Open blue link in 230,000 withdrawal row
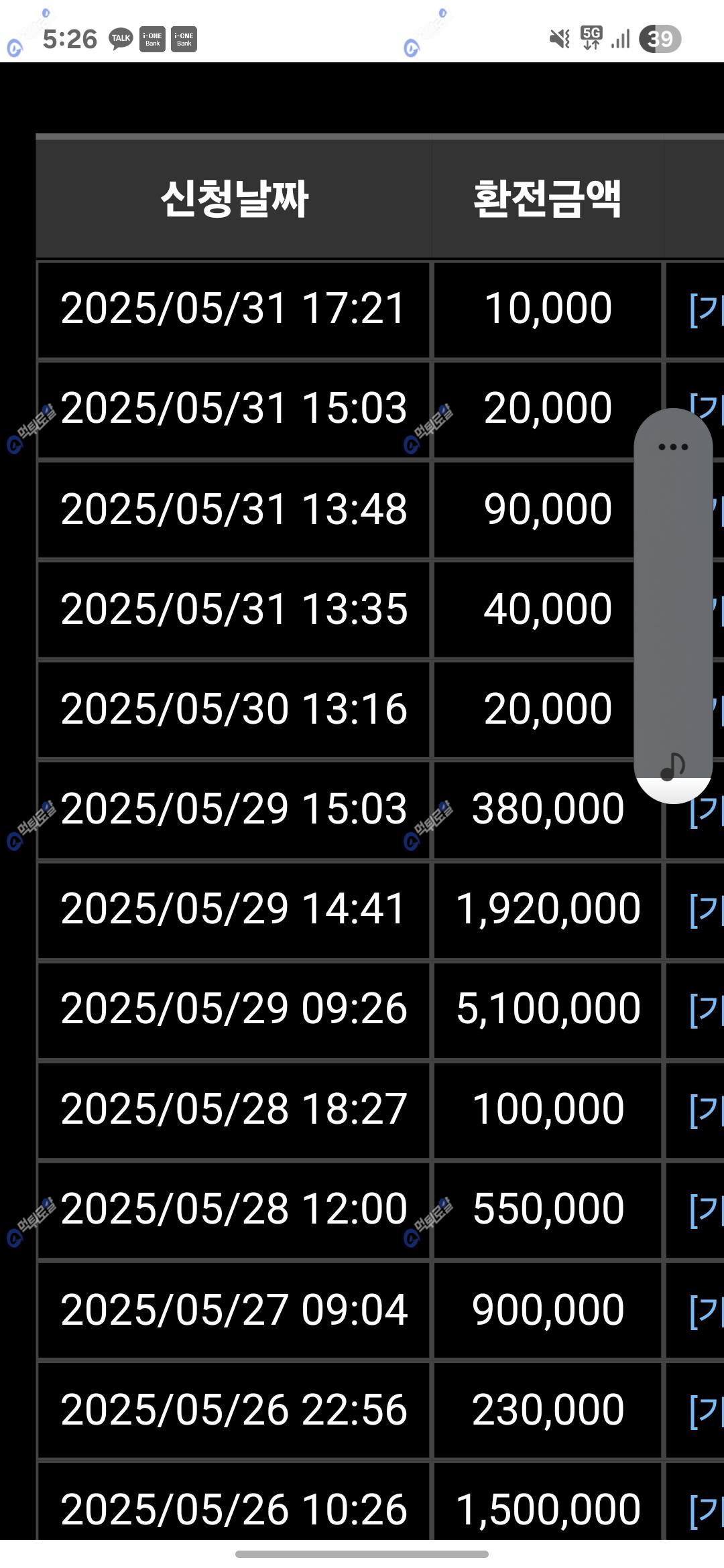This screenshot has width=724, height=1568. coord(705,1410)
